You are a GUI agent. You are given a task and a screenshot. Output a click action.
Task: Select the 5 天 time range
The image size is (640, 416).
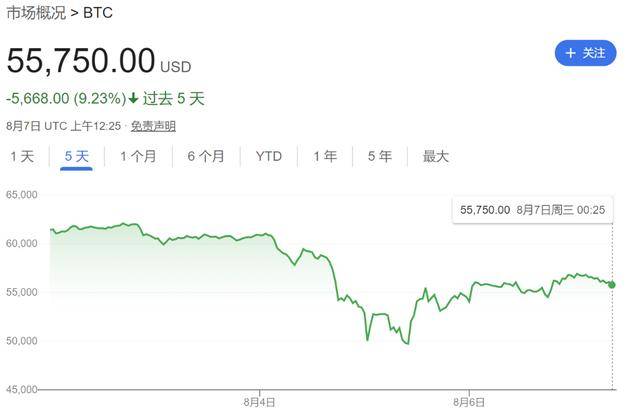76,156
